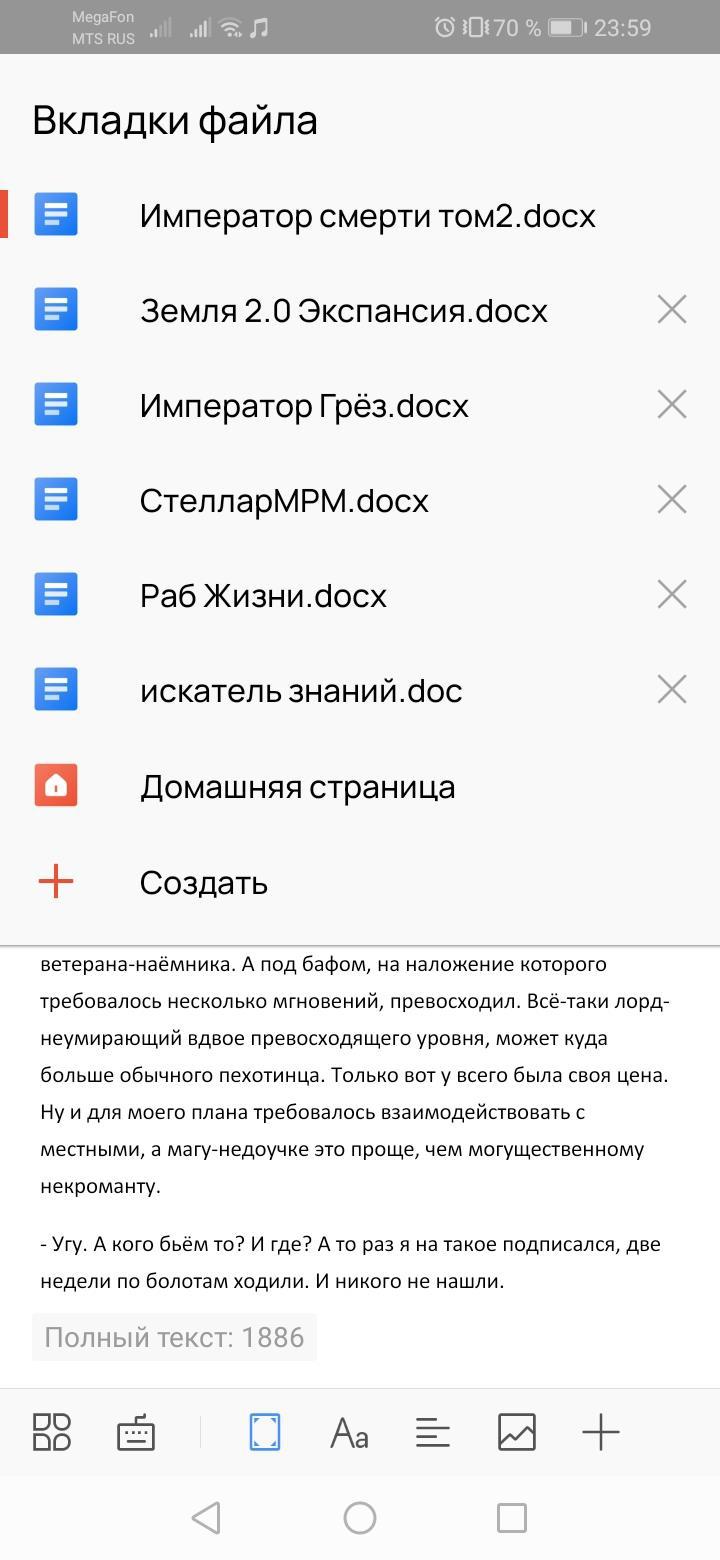Tap Создать to create a new document

coord(203,883)
